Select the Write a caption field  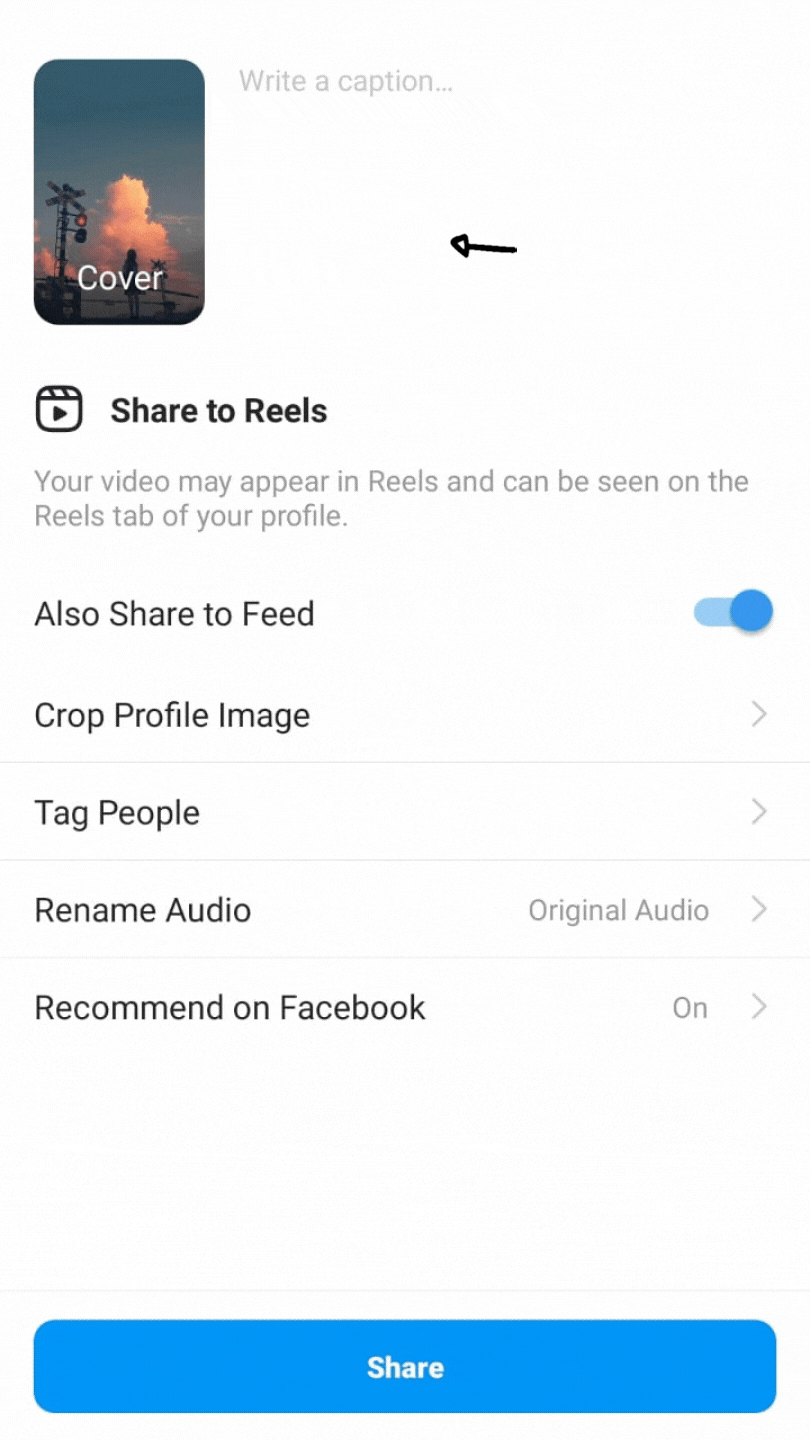tap(345, 81)
